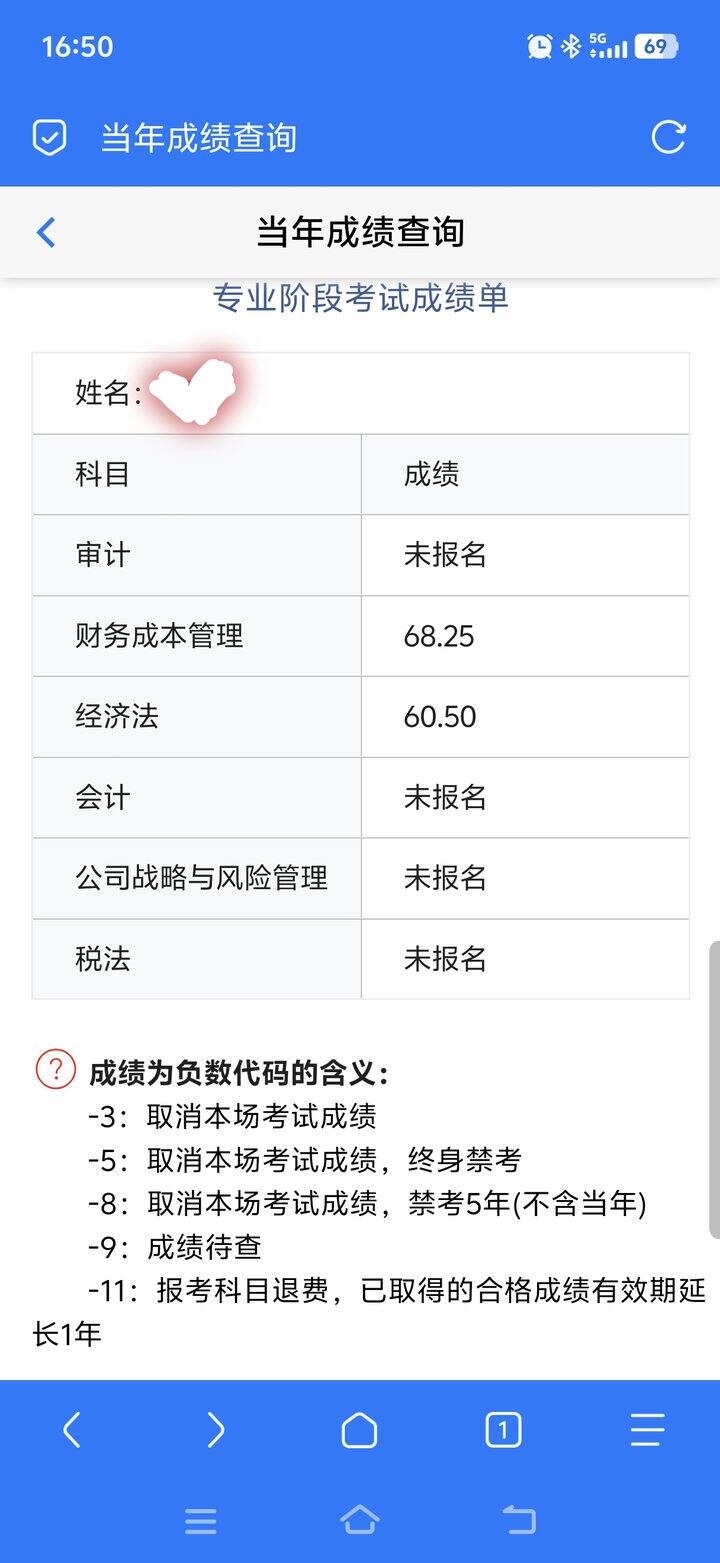720x1563 pixels.
Task: Tap the browser back arrow in bottom toolbar
Action: coord(72,1430)
